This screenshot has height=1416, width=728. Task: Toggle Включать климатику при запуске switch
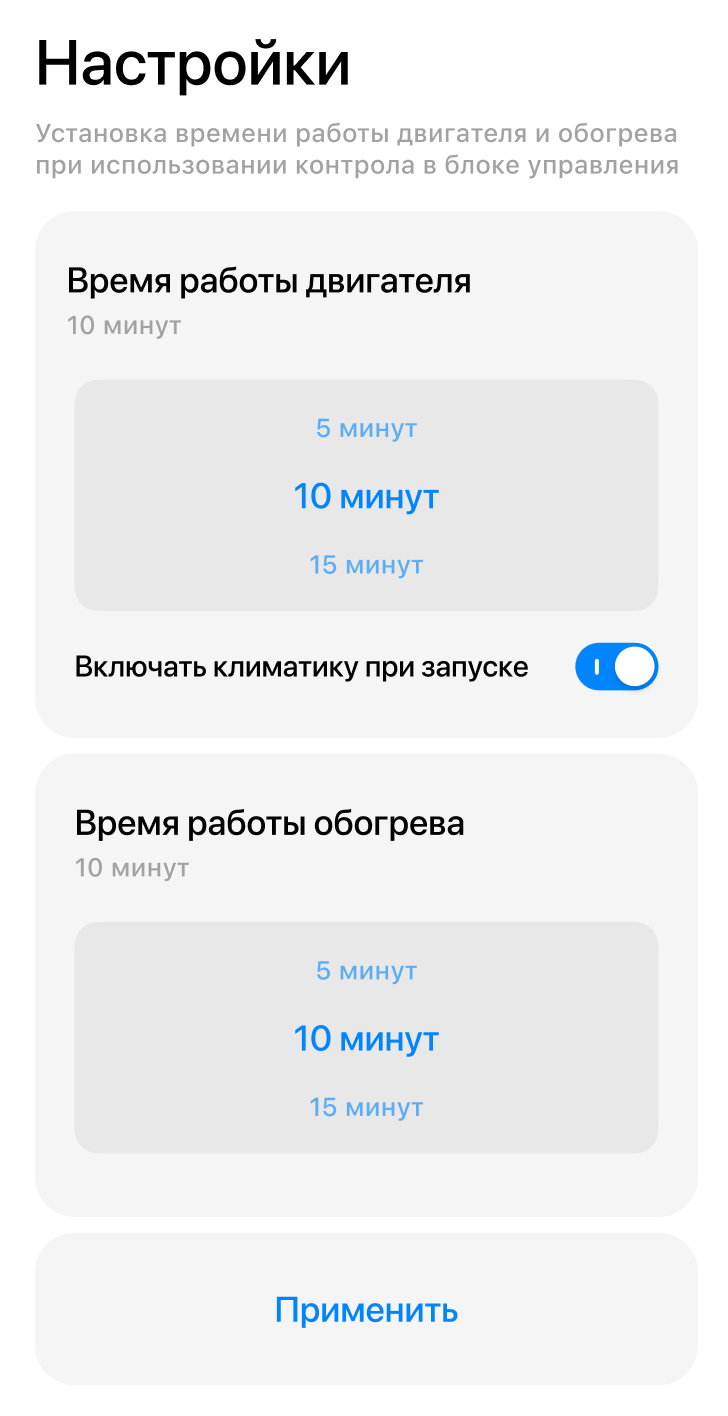(616, 667)
